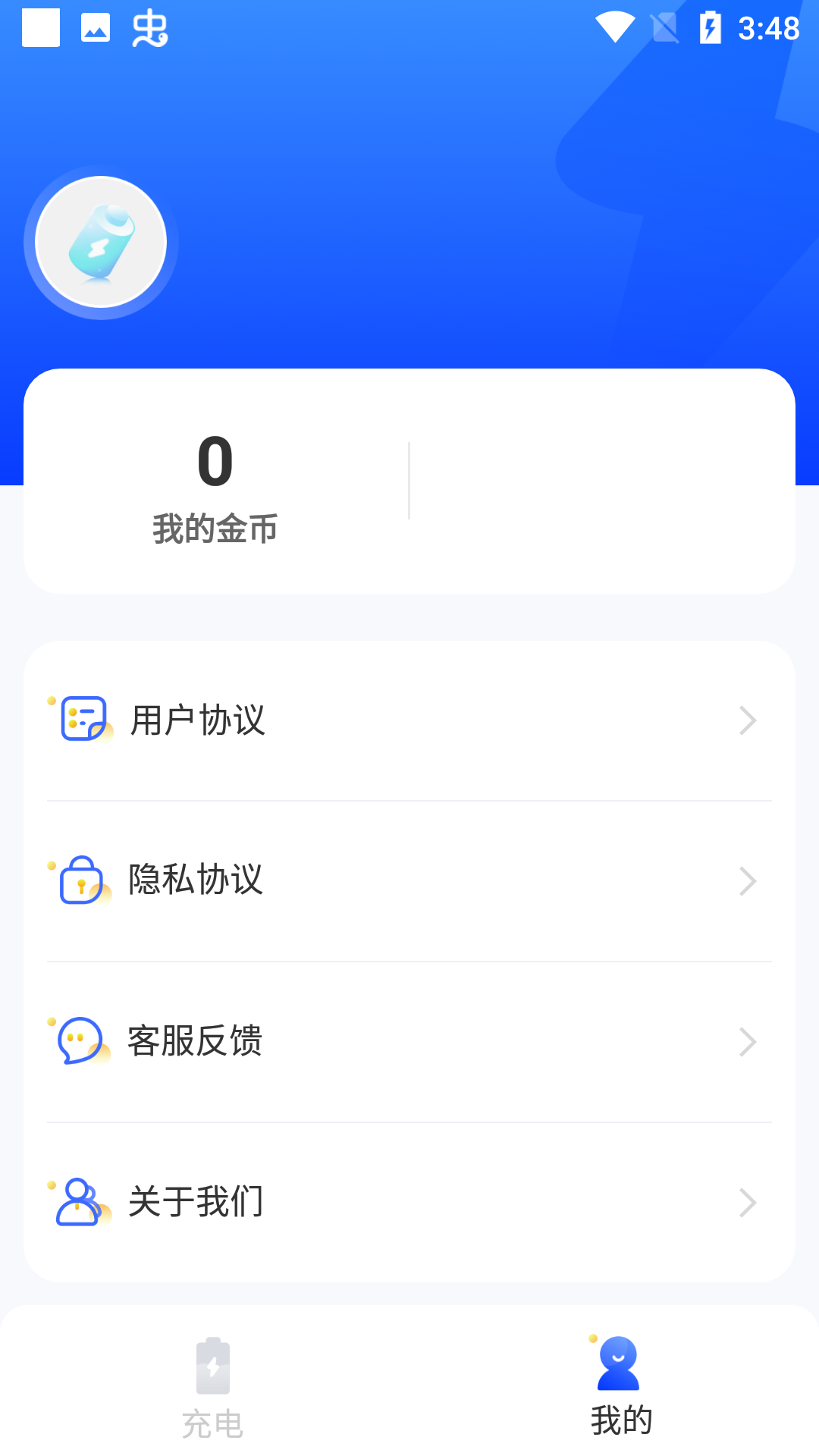The height and width of the screenshot is (1456, 819).
Task: Open the 隐私协议 (Privacy Policy) row
Action: click(x=409, y=880)
